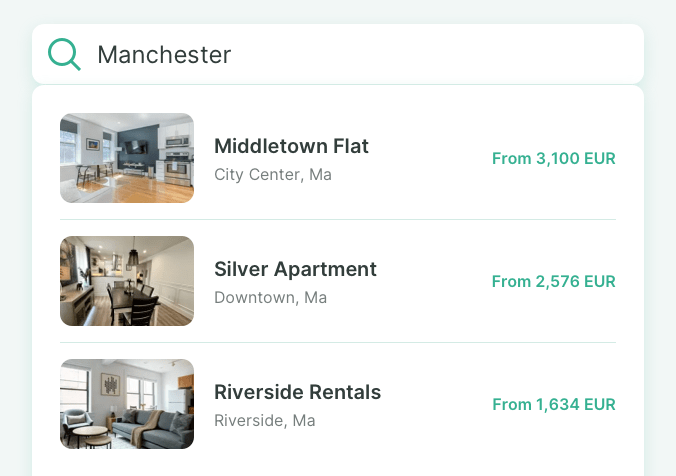Tap the magnifying glass search icon
The width and height of the screenshot is (676, 476).
pyautogui.click(x=64, y=54)
